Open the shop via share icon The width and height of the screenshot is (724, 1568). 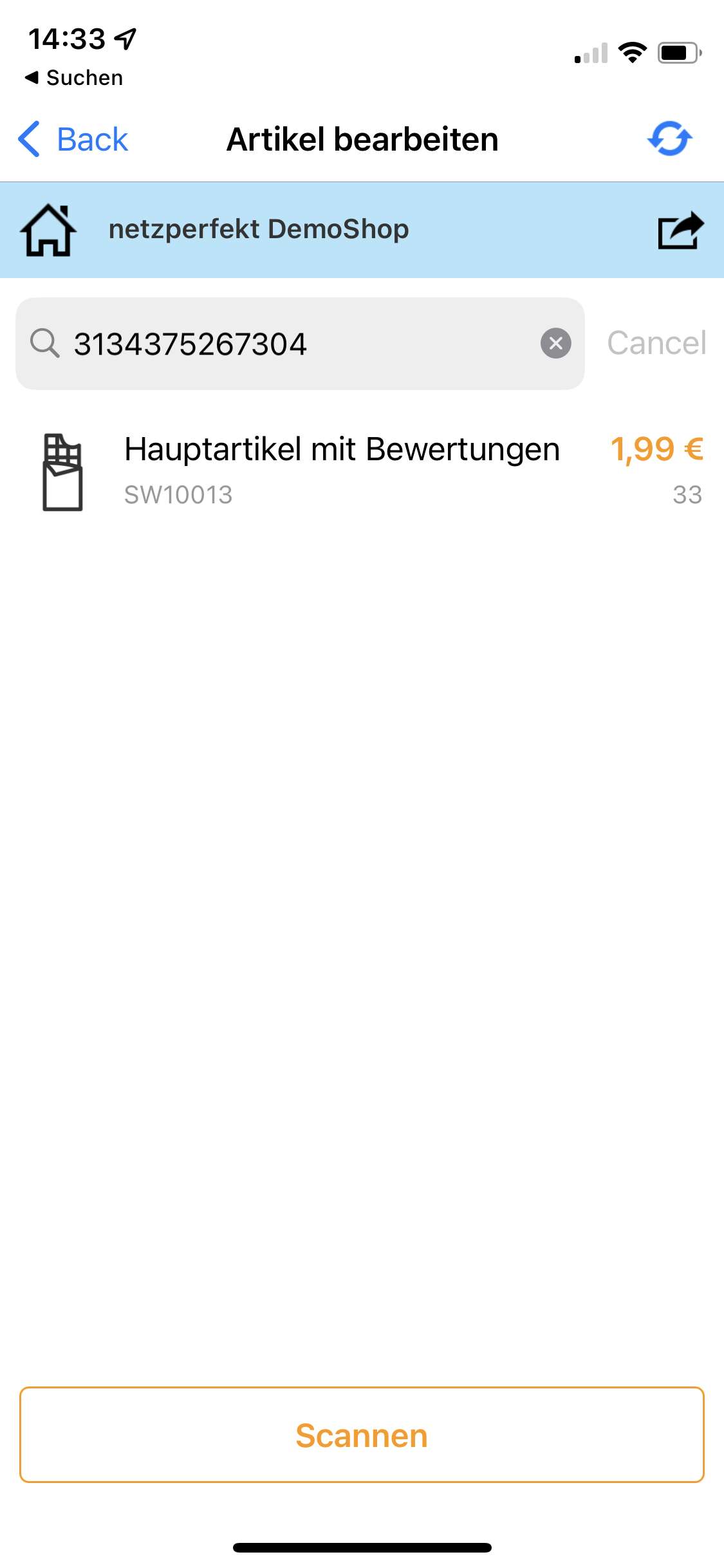[681, 230]
